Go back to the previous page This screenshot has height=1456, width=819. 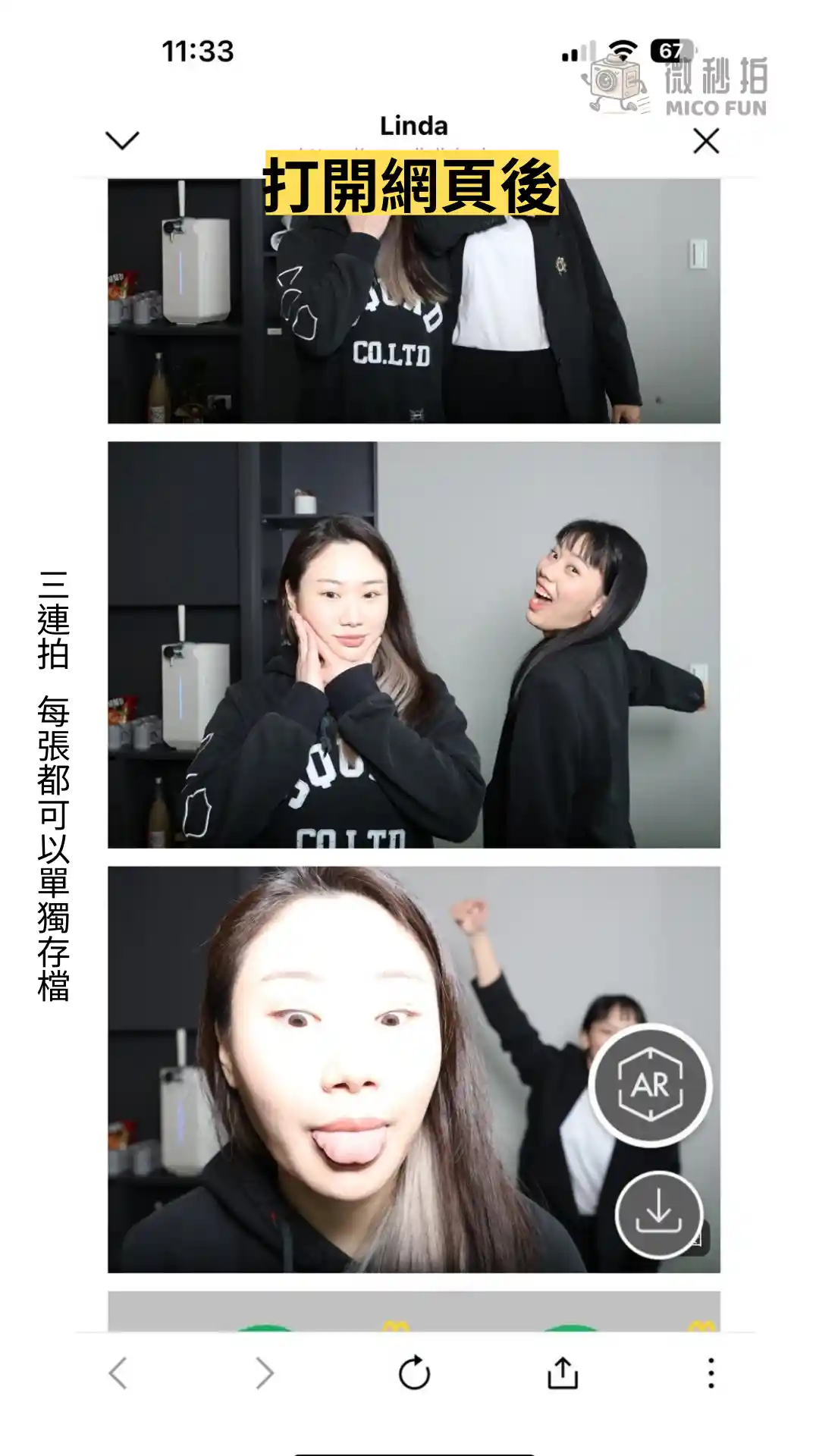point(118,1373)
